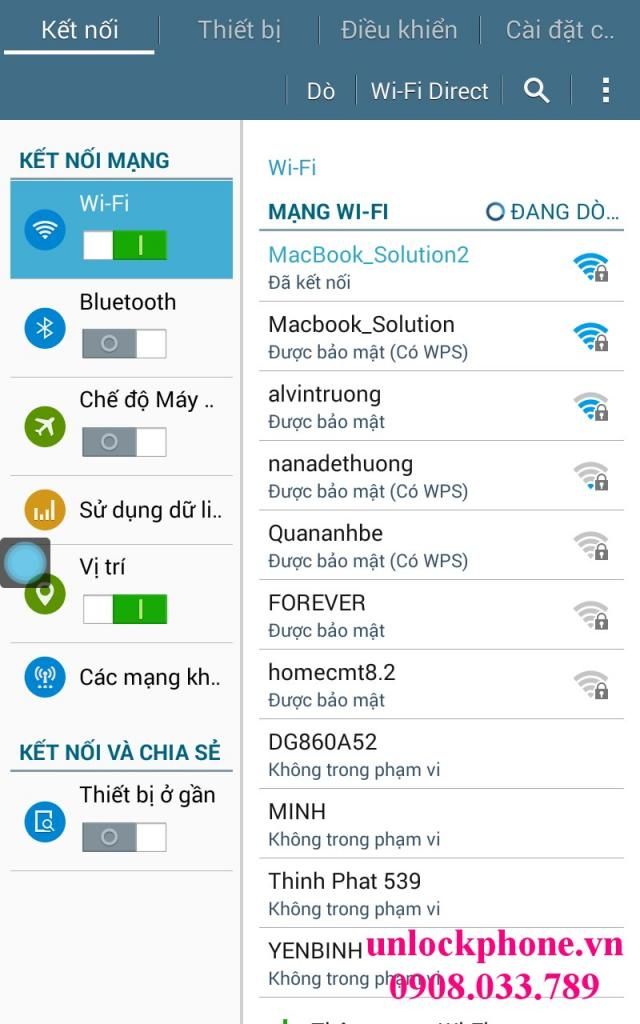
Task: Switch to the Thiết bị tab
Action: (x=239, y=29)
